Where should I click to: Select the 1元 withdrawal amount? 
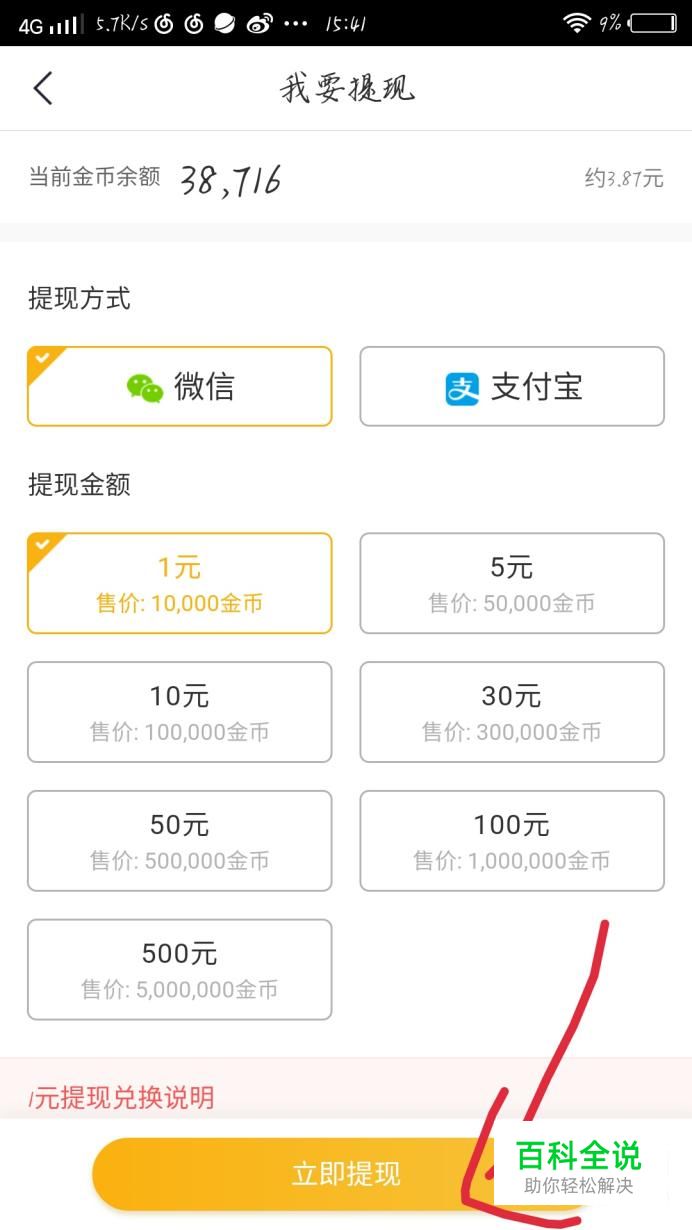pos(180,583)
